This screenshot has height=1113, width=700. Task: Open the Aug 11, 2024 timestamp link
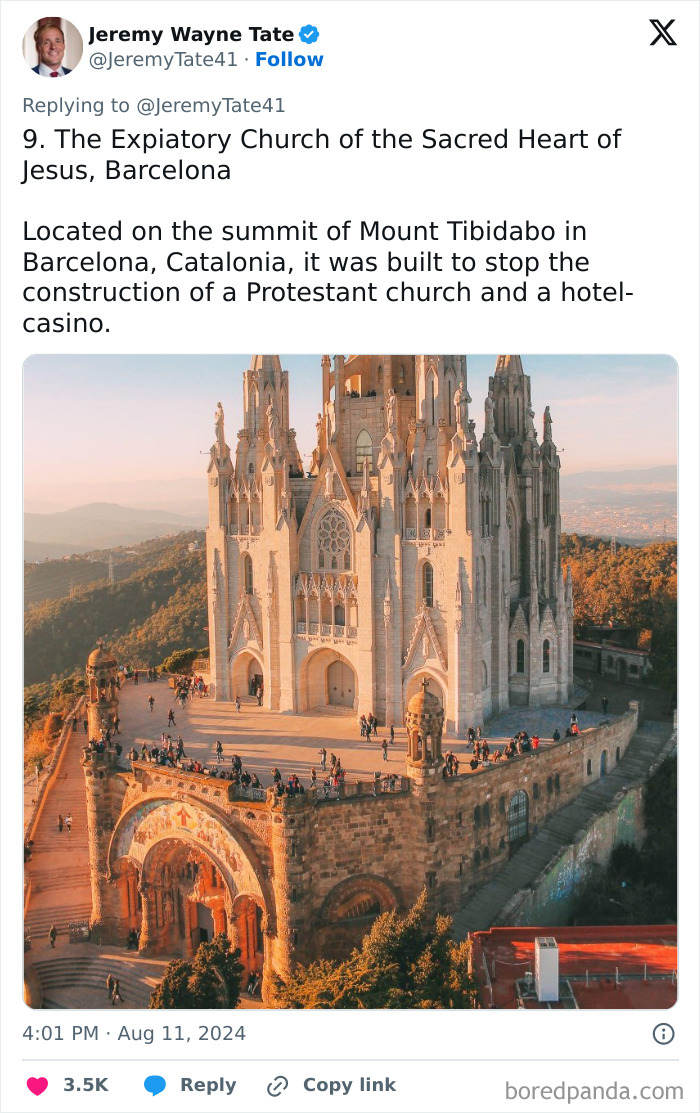click(134, 1034)
